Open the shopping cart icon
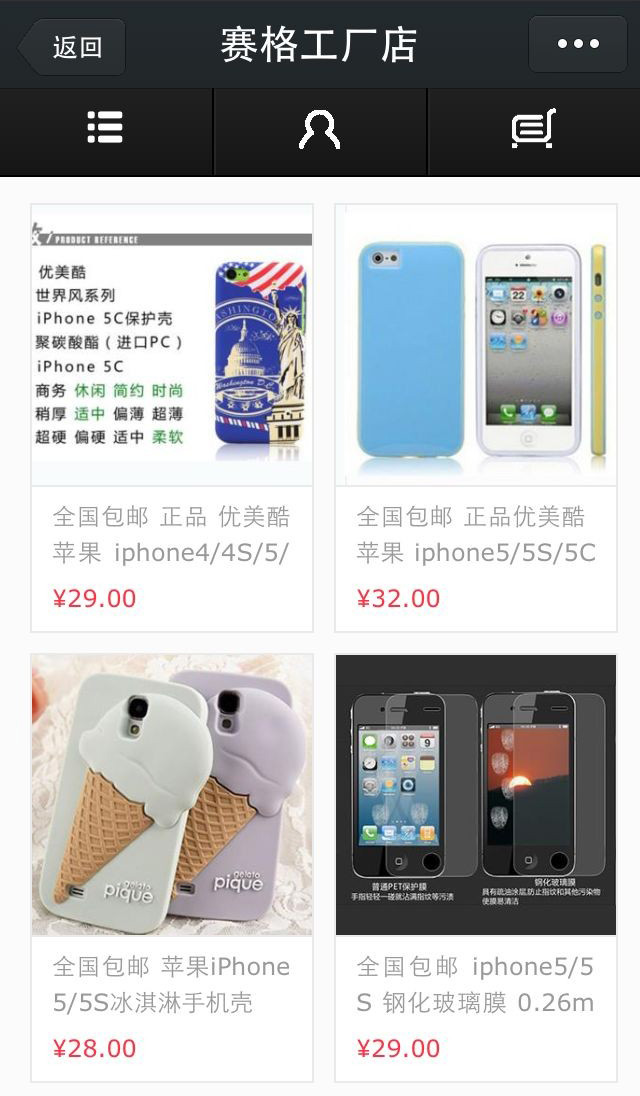Viewport: 640px width, 1096px height. (534, 129)
